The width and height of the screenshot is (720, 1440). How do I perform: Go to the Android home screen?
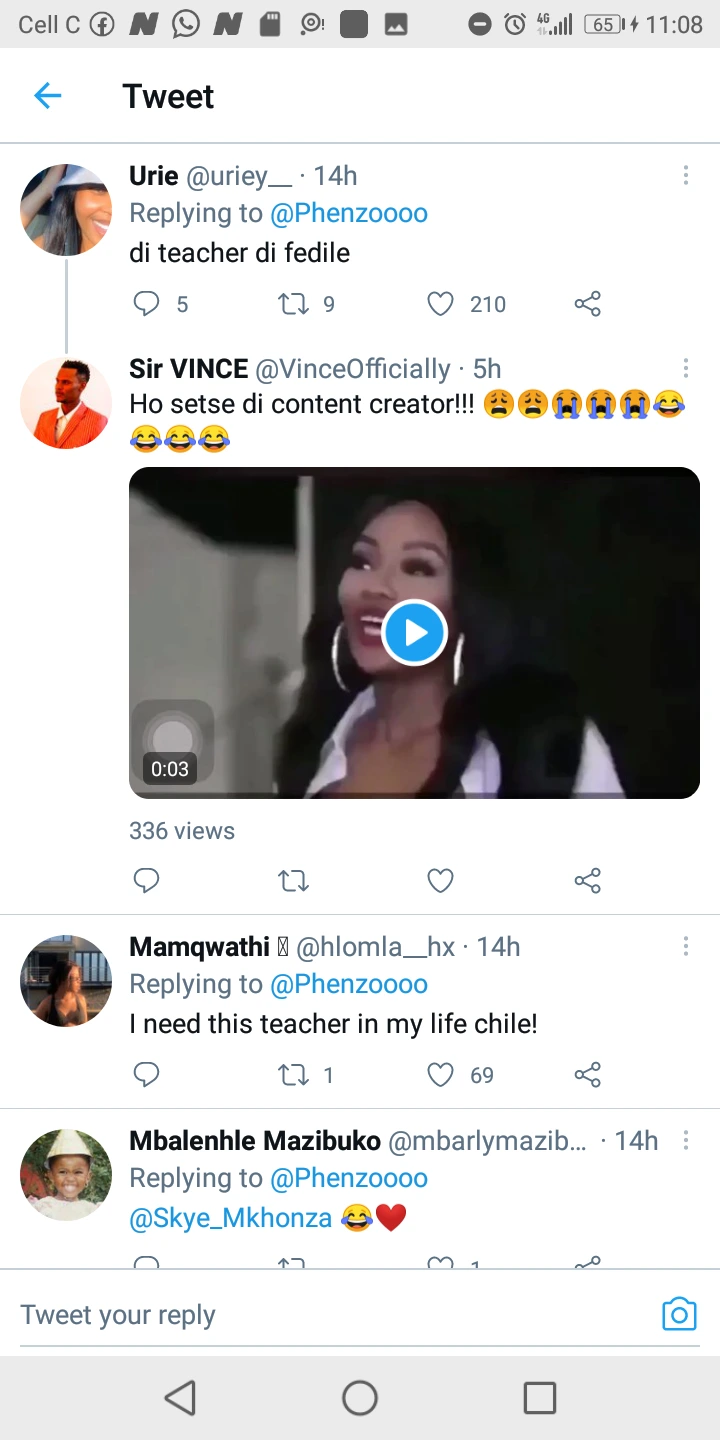click(x=360, y=1398)
